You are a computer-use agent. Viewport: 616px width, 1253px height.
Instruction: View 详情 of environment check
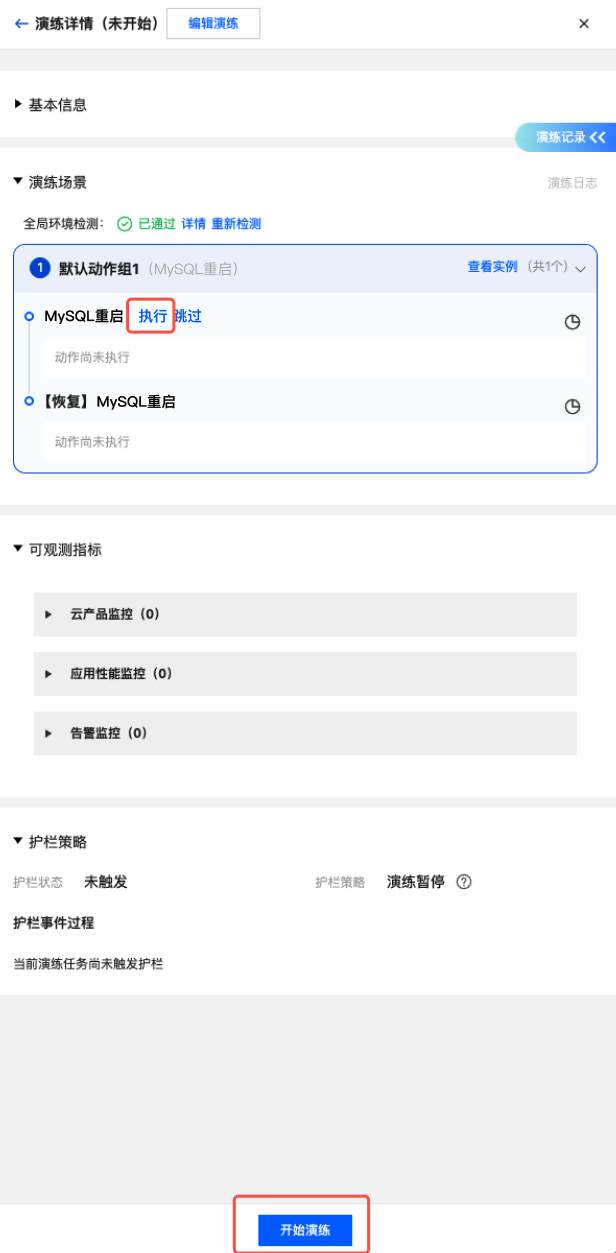pyautogui.click(x=193, y=224)
